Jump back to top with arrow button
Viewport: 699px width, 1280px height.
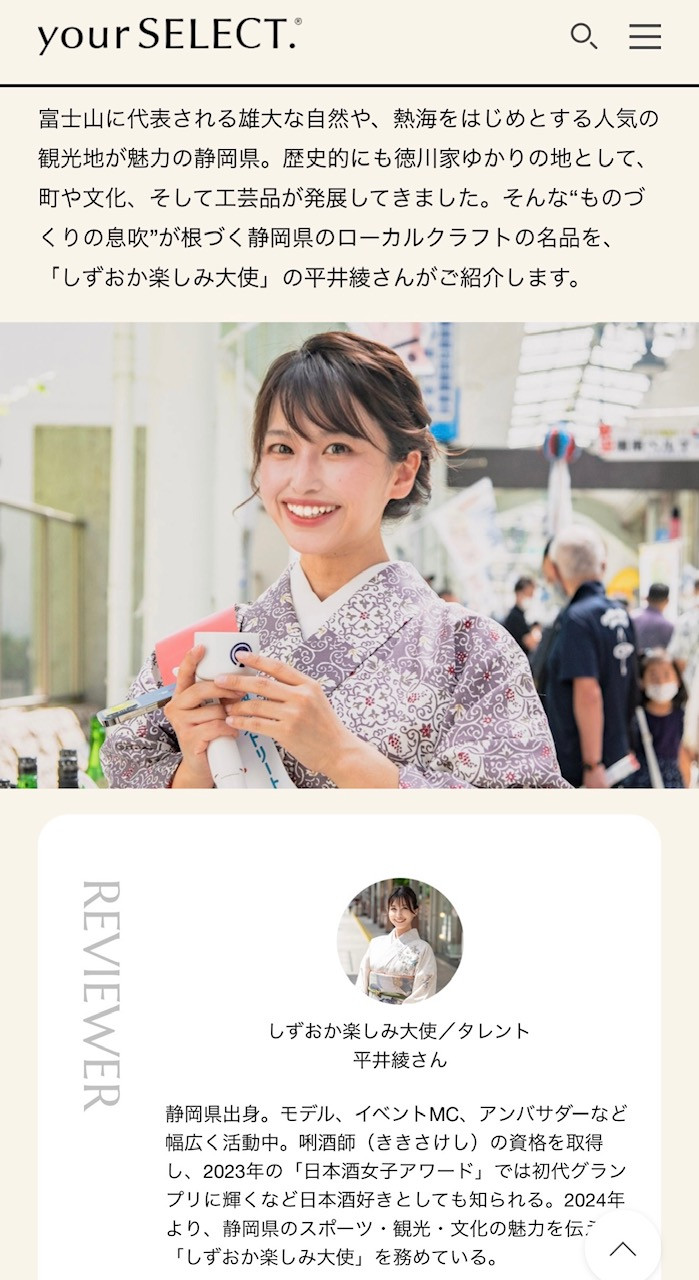coord(623,1247)
